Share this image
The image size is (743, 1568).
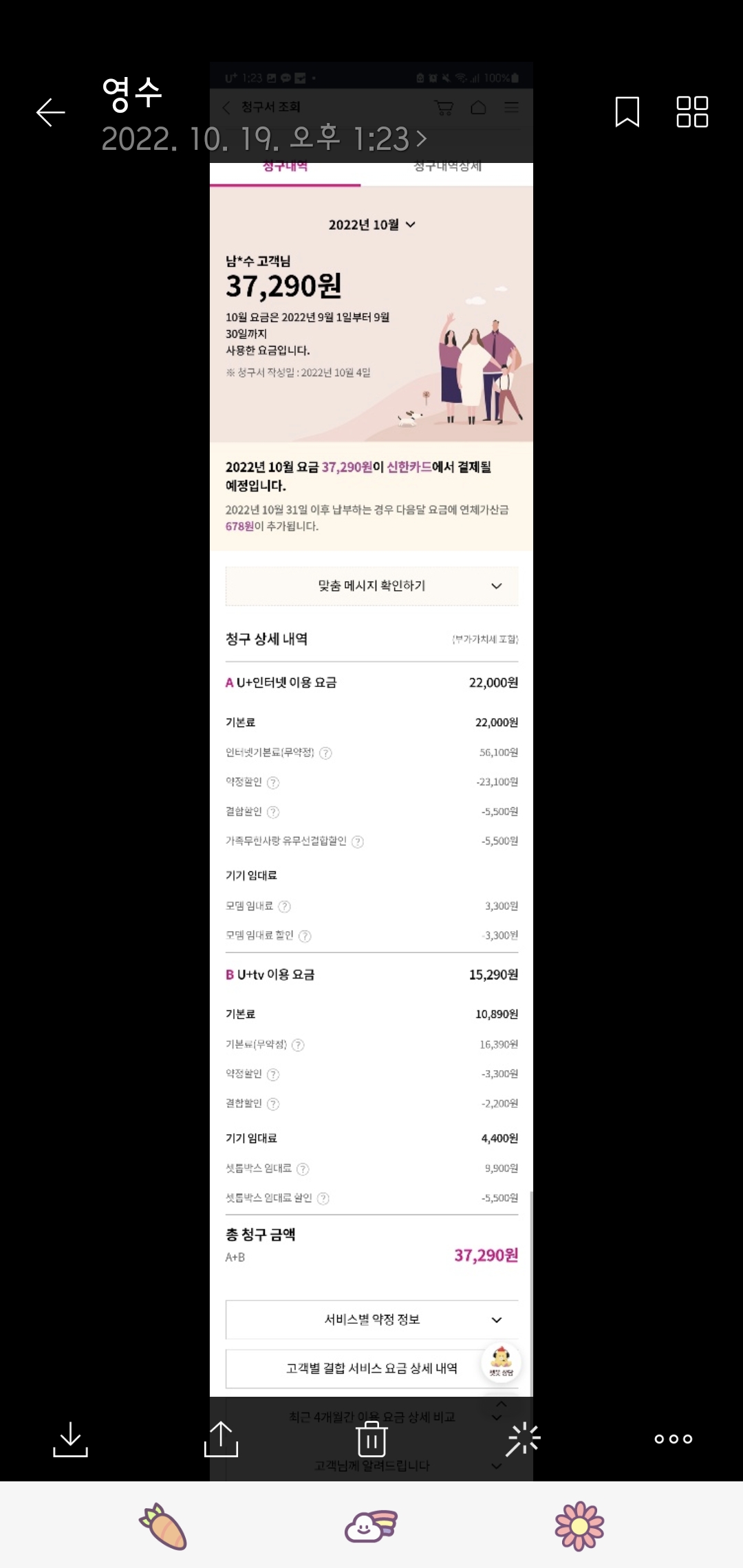tap(221, 1439)
